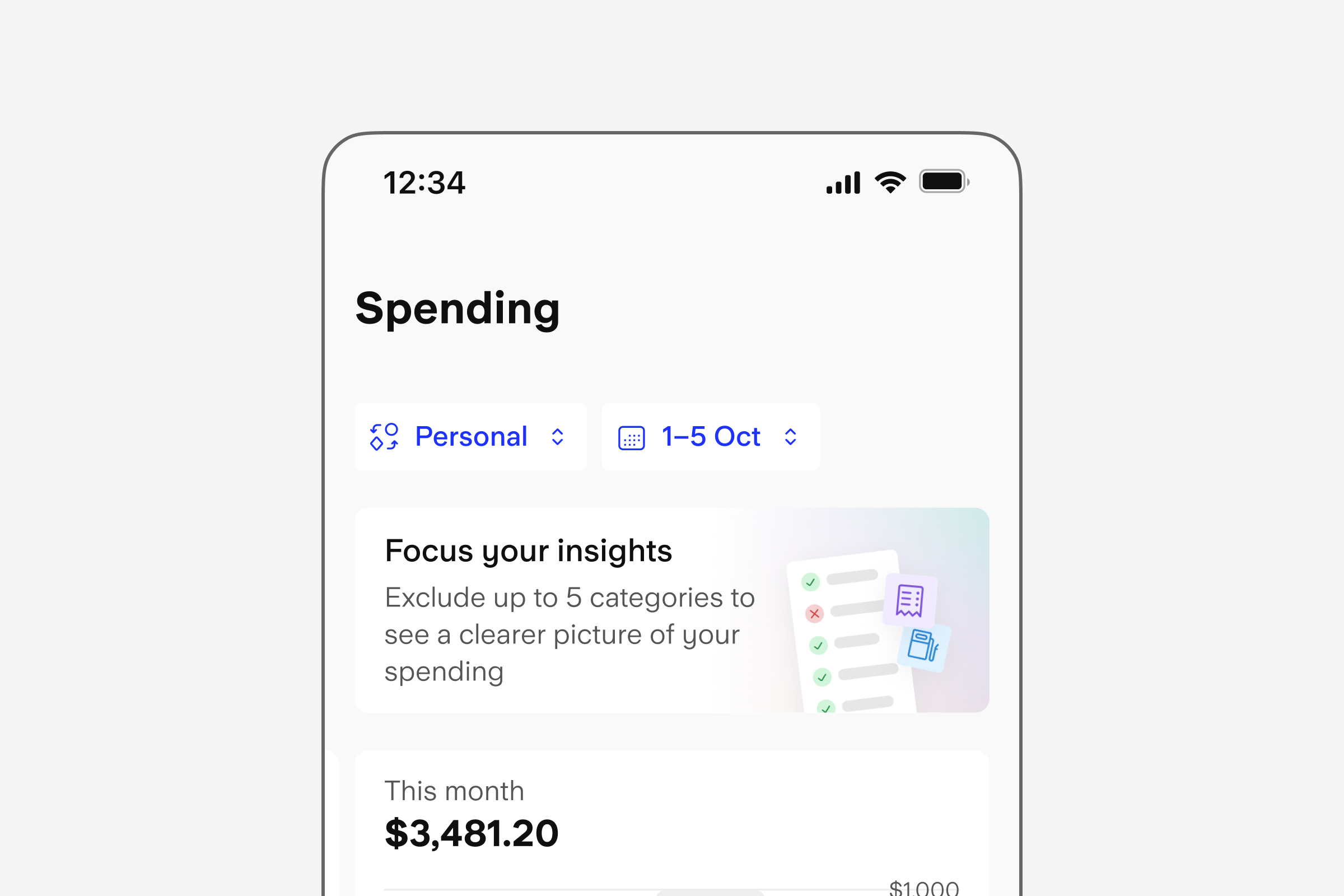Open the Focus your insights card
This screenshot has width=1344, height=896.
point(671,610)
